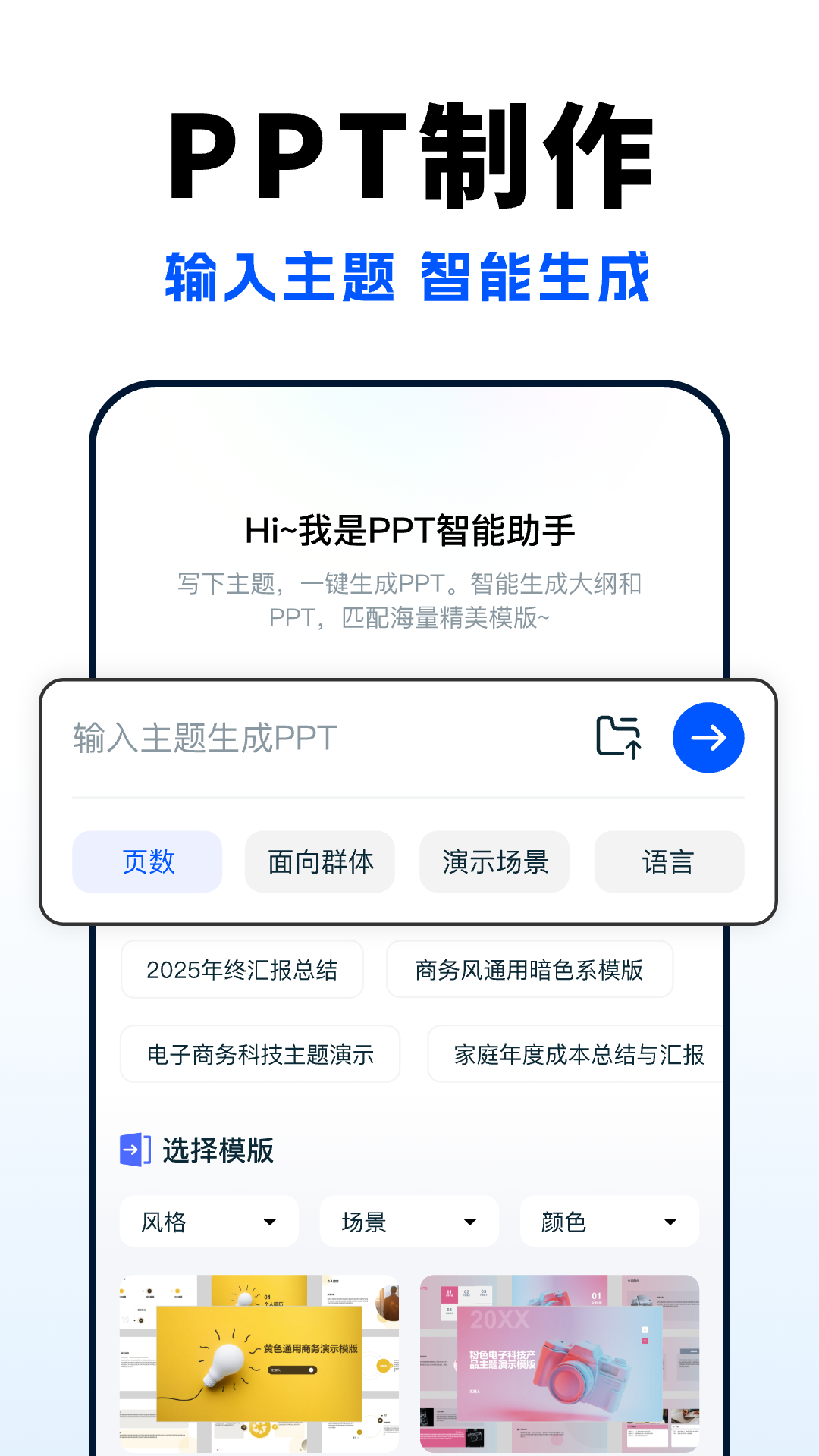Expand the 风格 dropdown

click(209, 1221)
